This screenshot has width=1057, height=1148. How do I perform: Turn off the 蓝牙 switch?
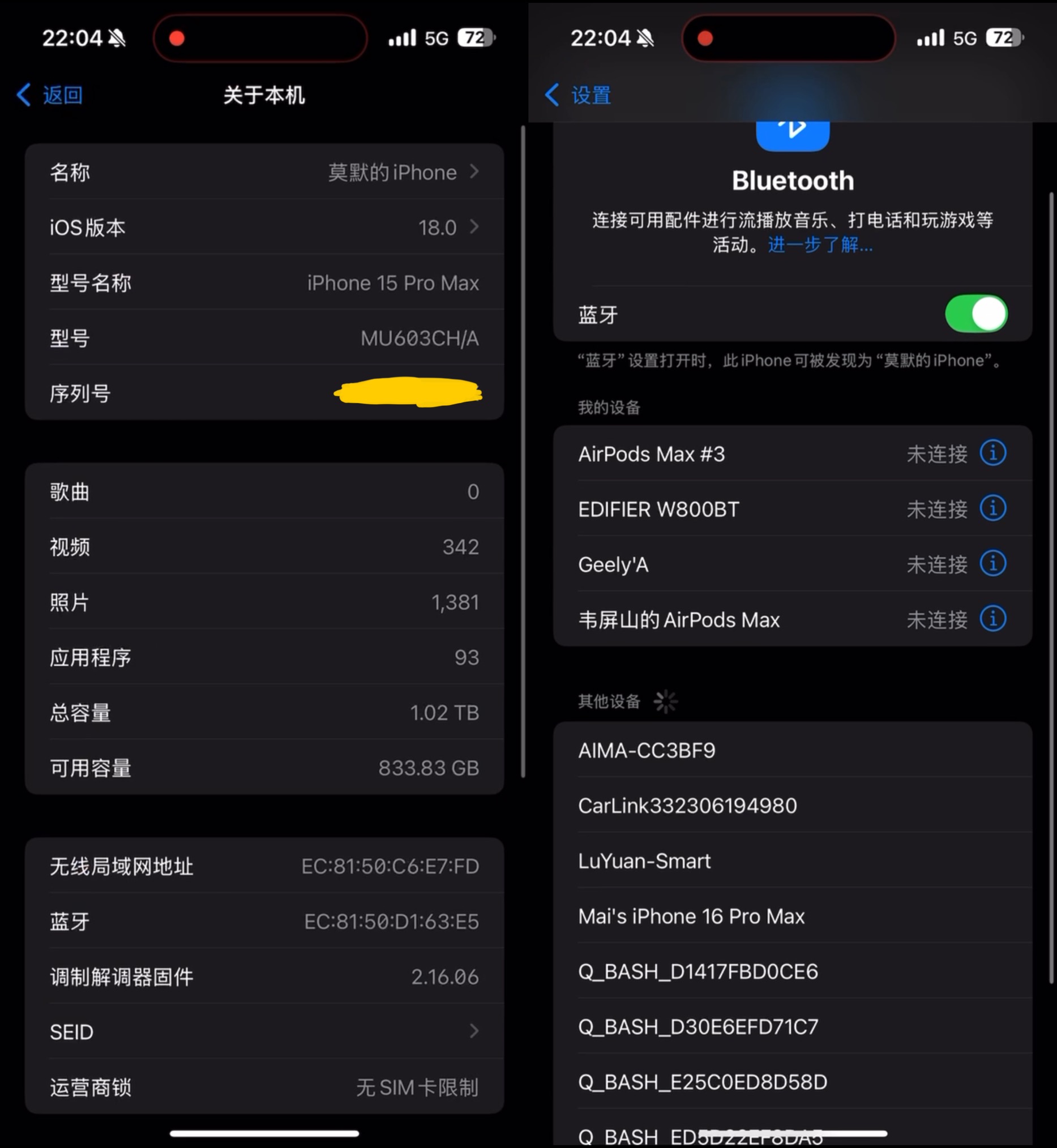coord(976,314)
